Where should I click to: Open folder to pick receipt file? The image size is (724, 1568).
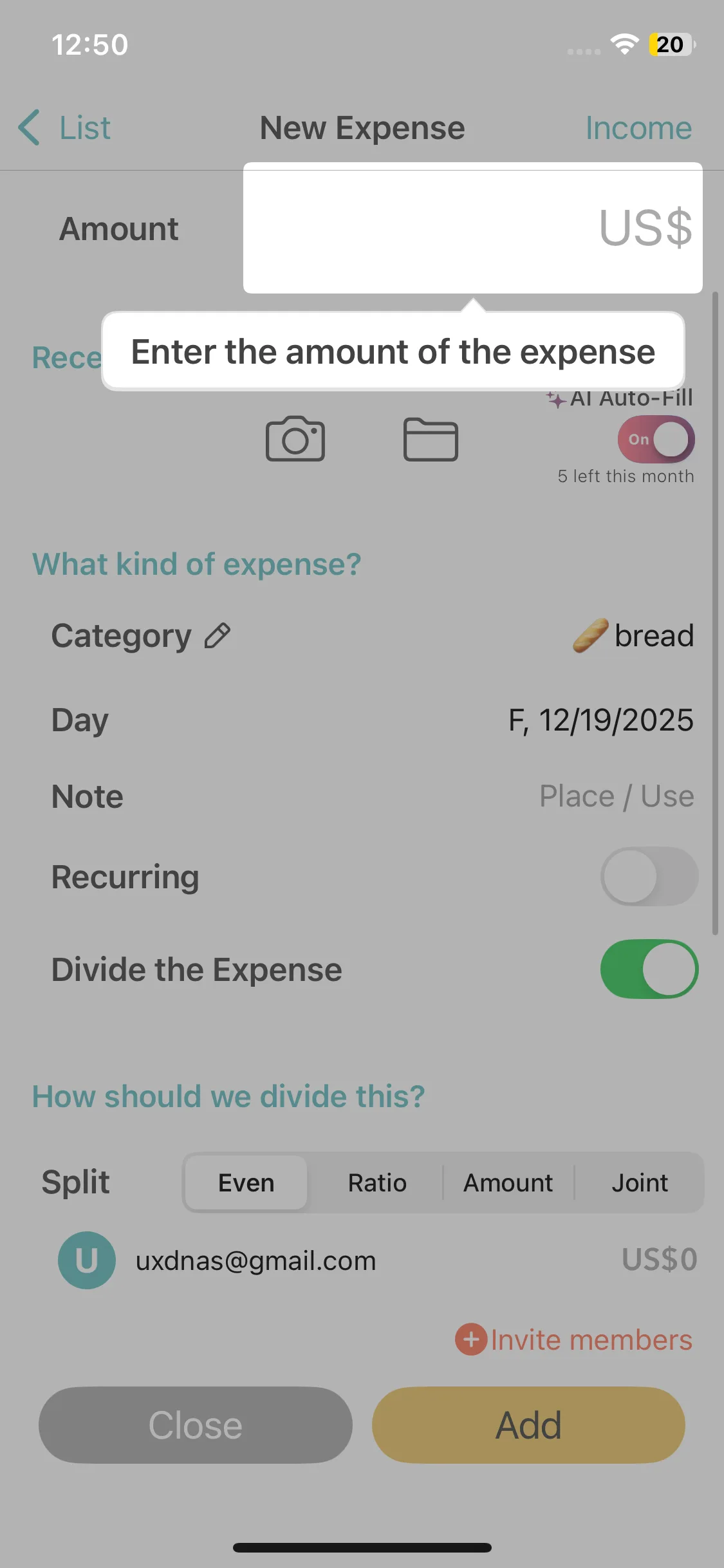tap(431, 439)
